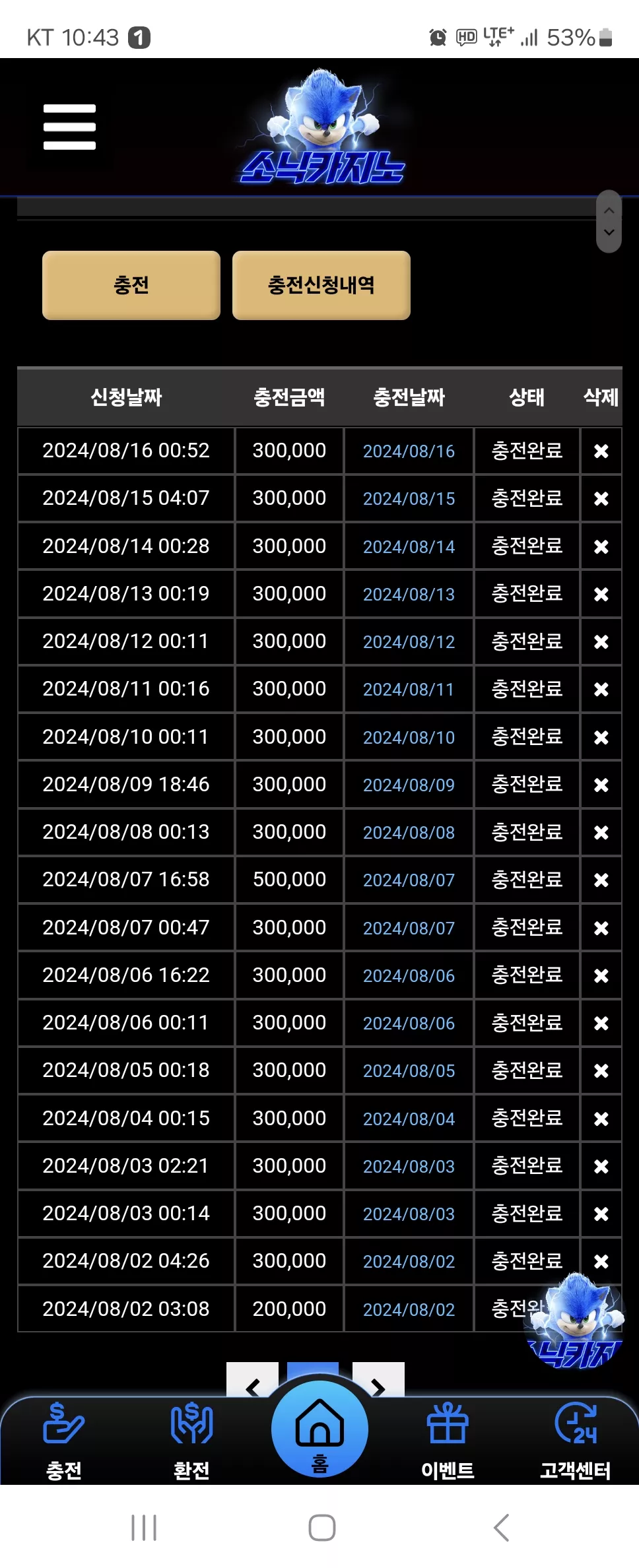
Task: Open the 이벤트 tab
Action: coord(448,1441)
